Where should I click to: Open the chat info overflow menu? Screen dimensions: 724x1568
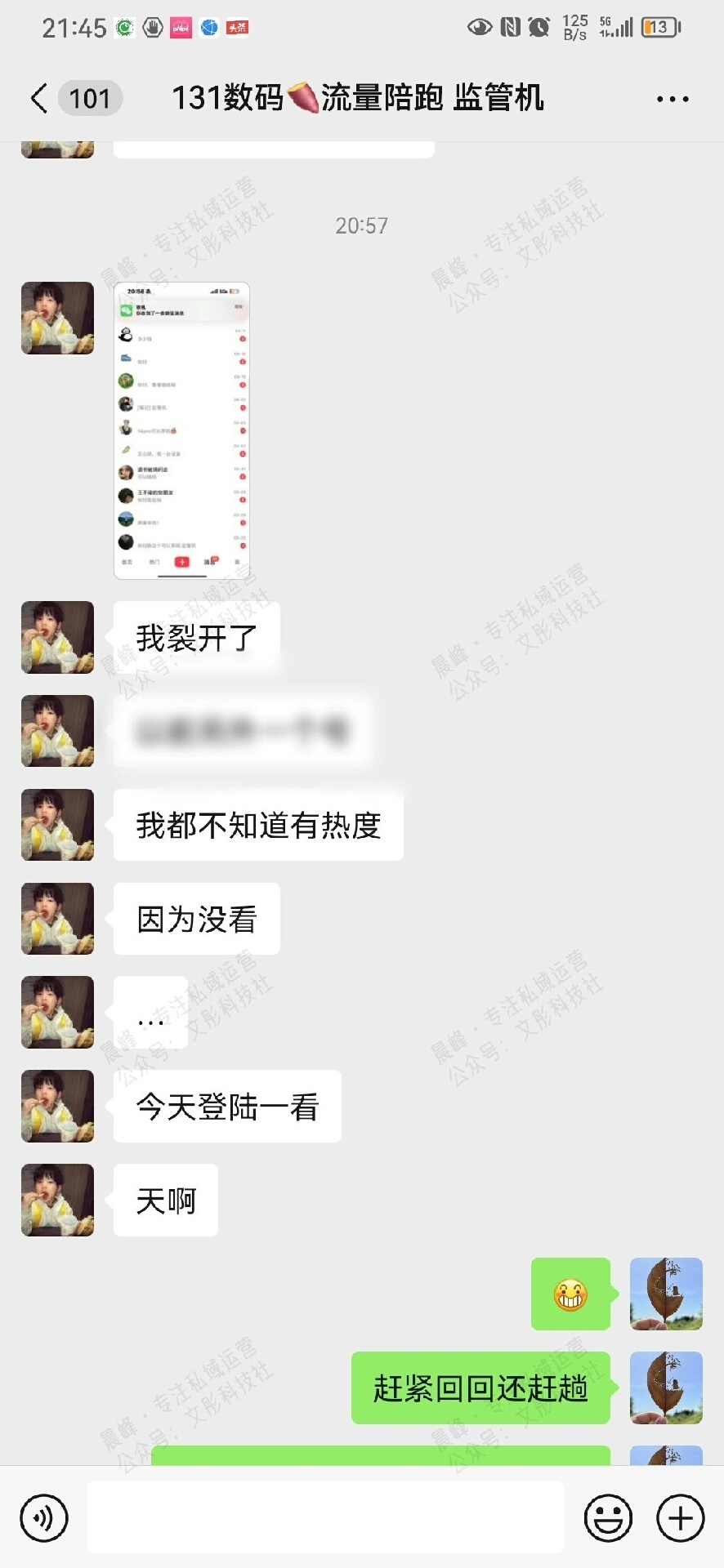672,99
